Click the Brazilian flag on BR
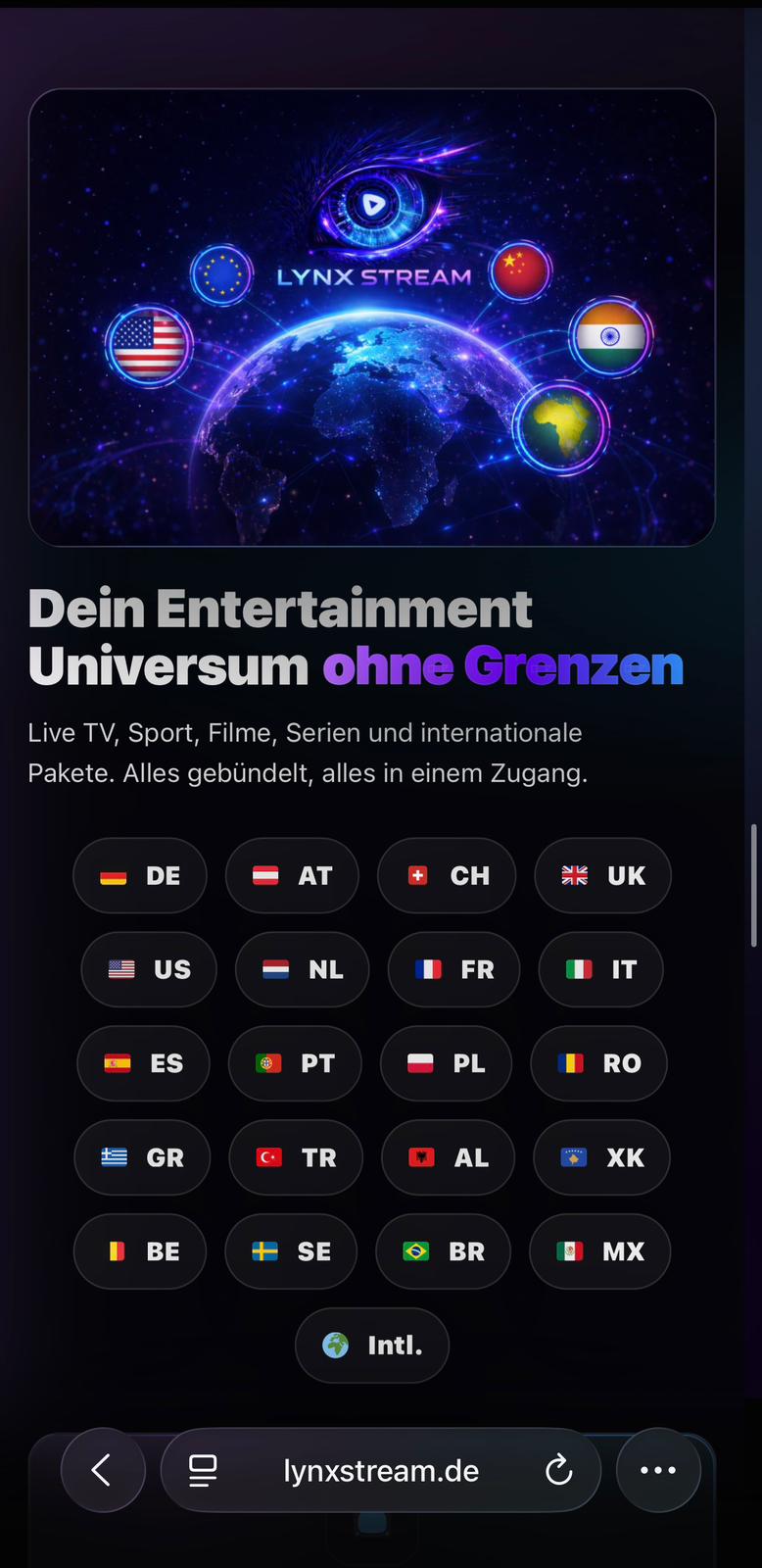The image size is (762, 1568). [x=416, y=1251]
